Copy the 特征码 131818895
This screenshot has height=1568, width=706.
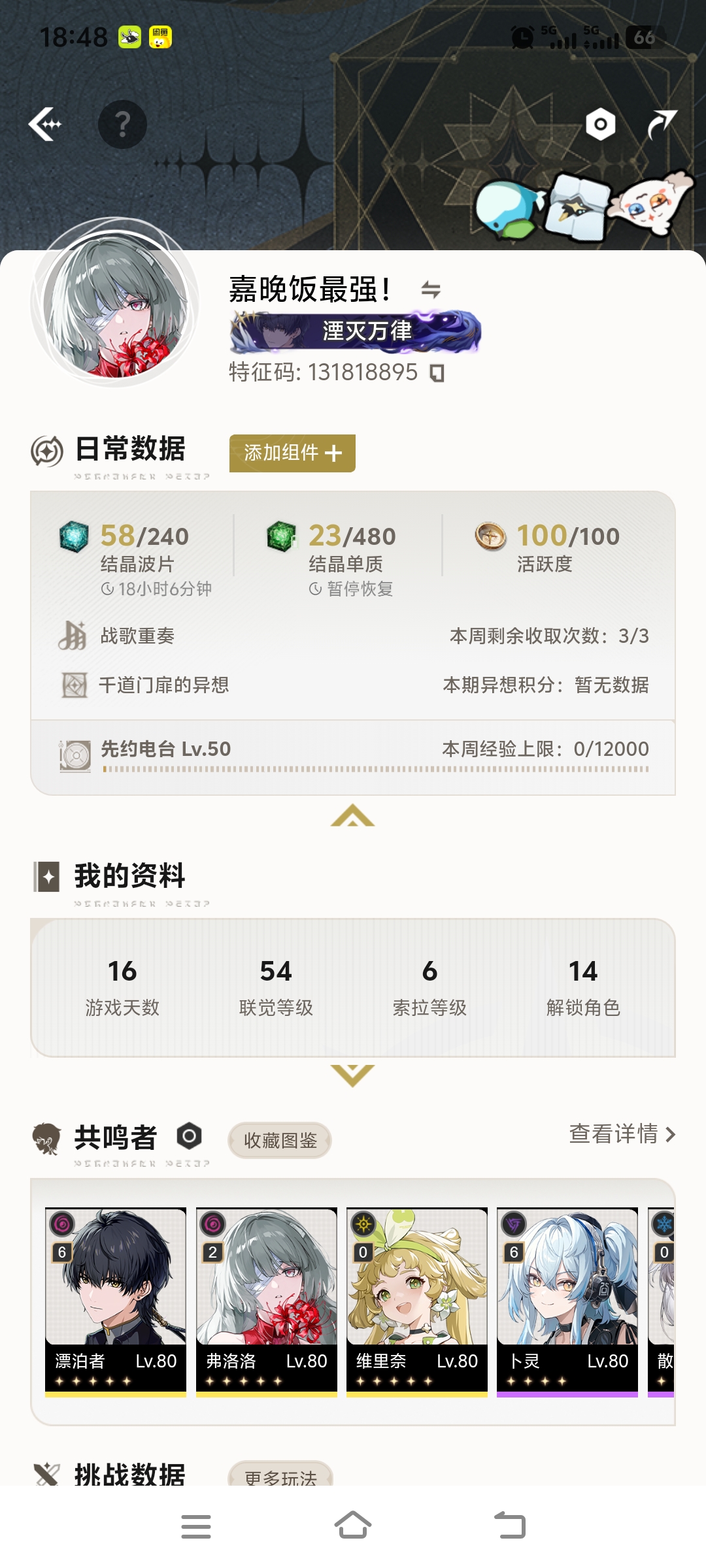tap(437, 373)
